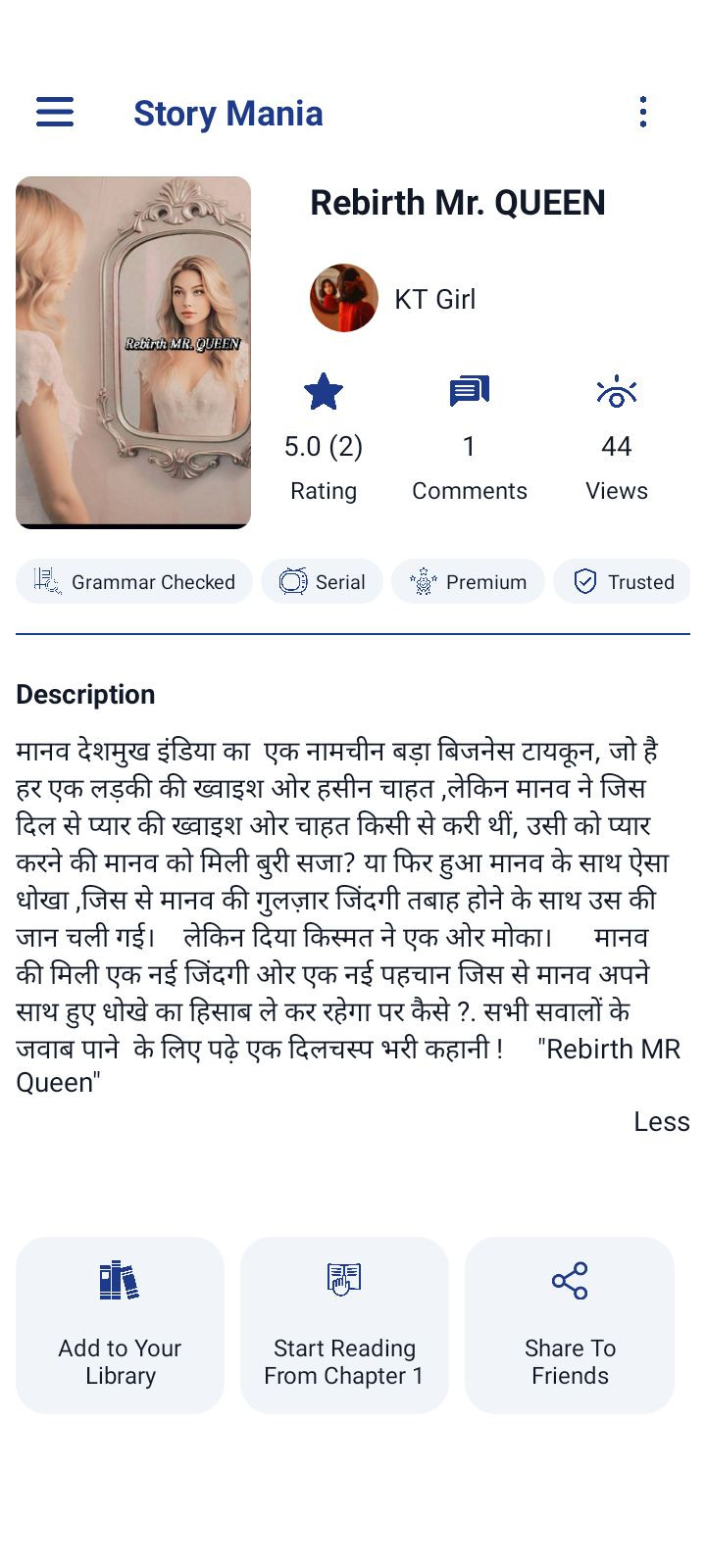Add this story to your library
Image resolution: width=706 pixels, height=1568 pixels.
[120, 1324]
